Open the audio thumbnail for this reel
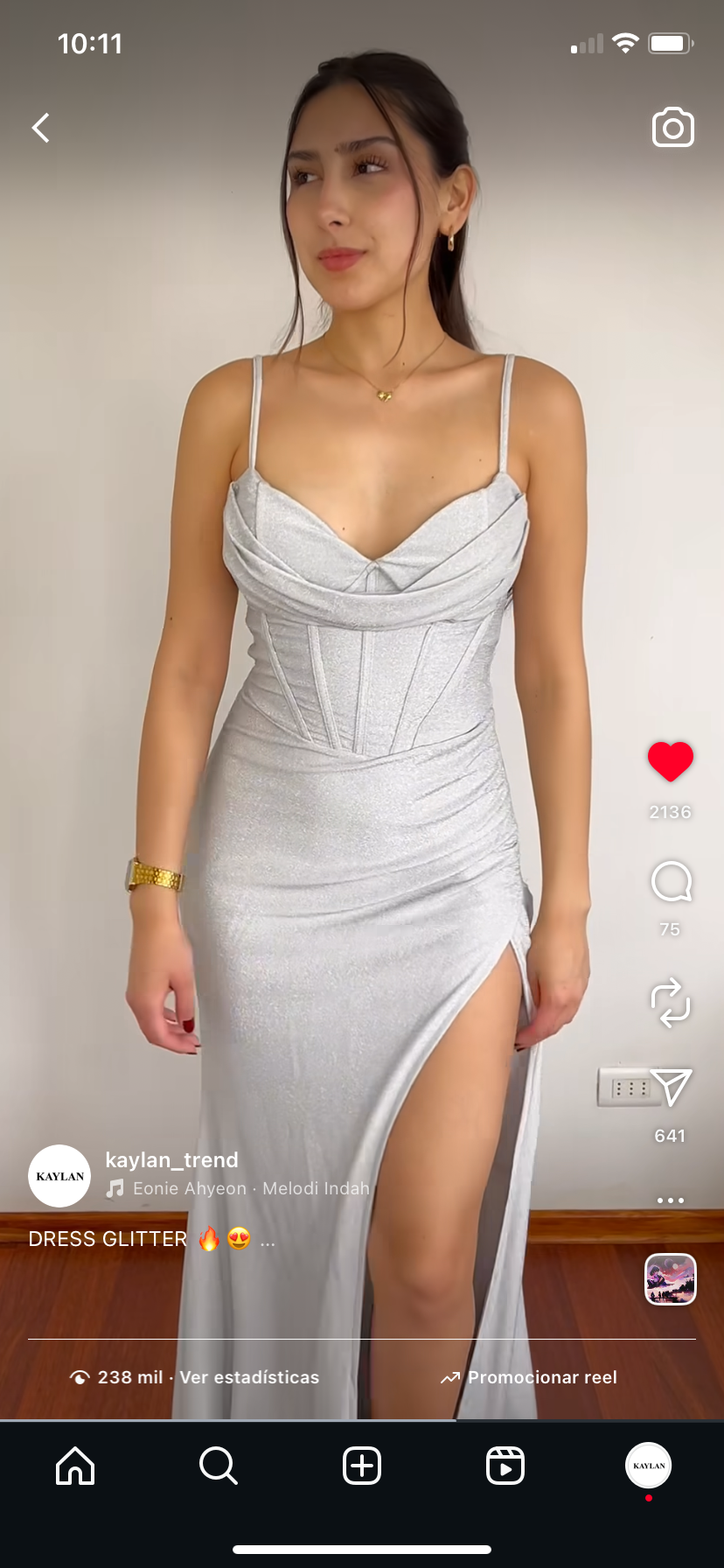Image resolution: width=724 pixels, height=1568 pixels. click(x=670, y=1279)
